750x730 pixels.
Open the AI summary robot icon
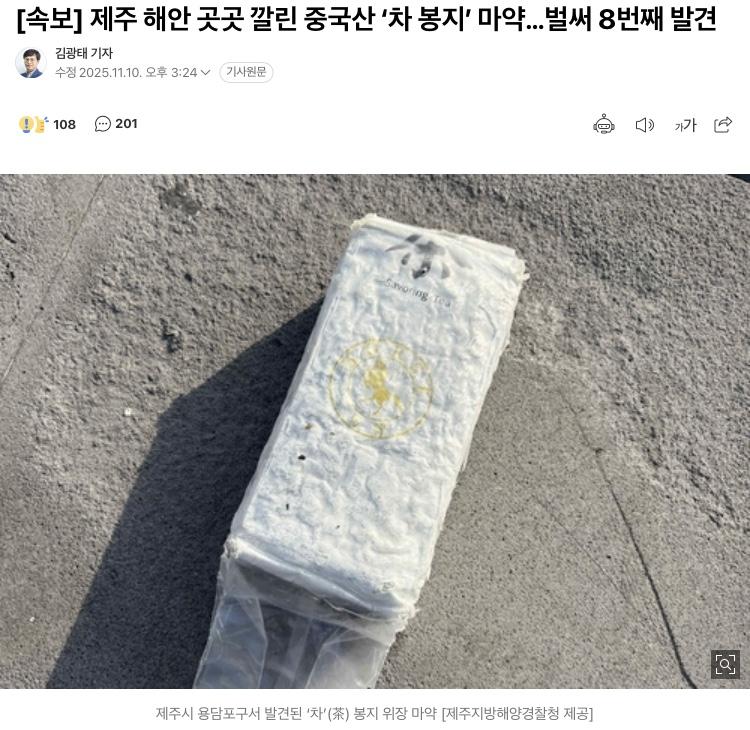(x=604, y=125)
